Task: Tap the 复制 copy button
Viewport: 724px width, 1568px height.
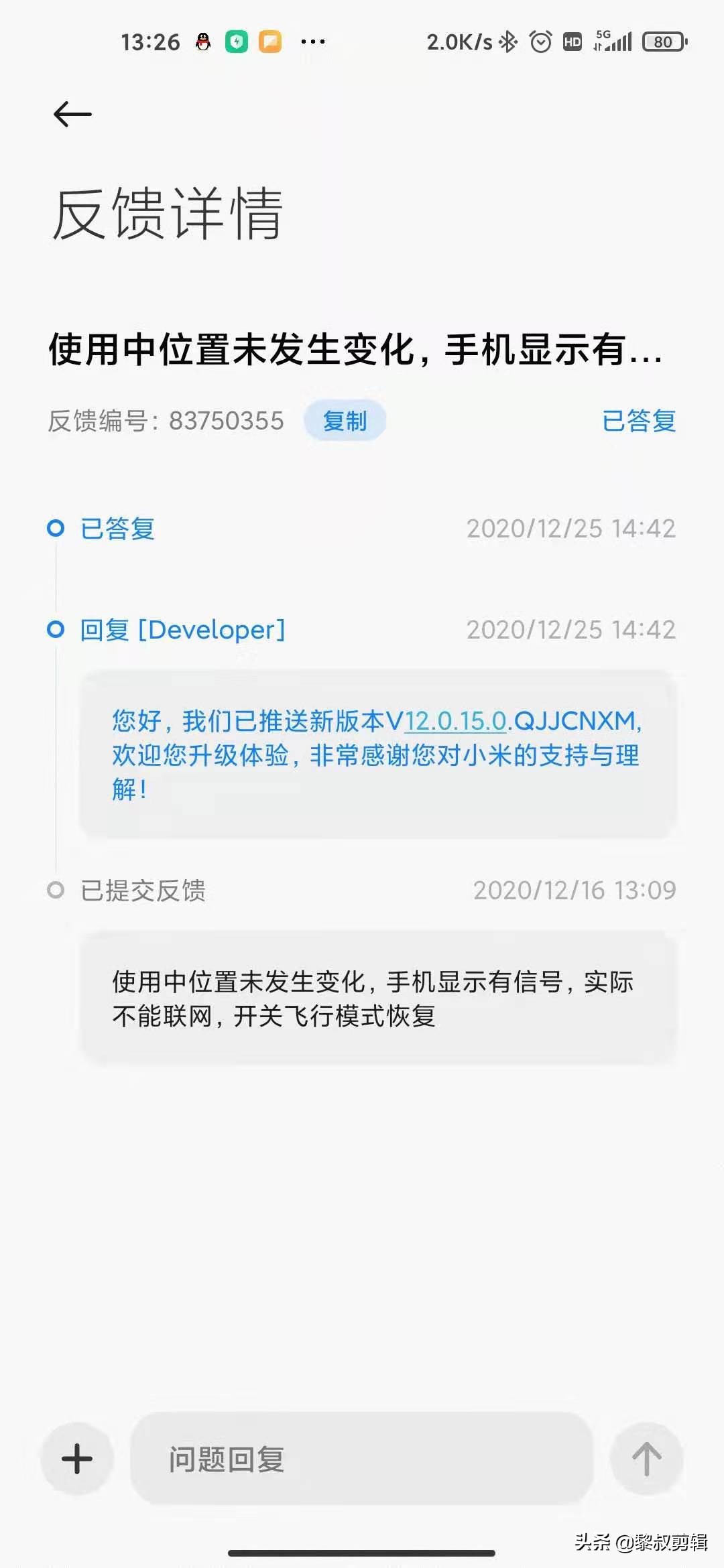Action: [346, 420]
